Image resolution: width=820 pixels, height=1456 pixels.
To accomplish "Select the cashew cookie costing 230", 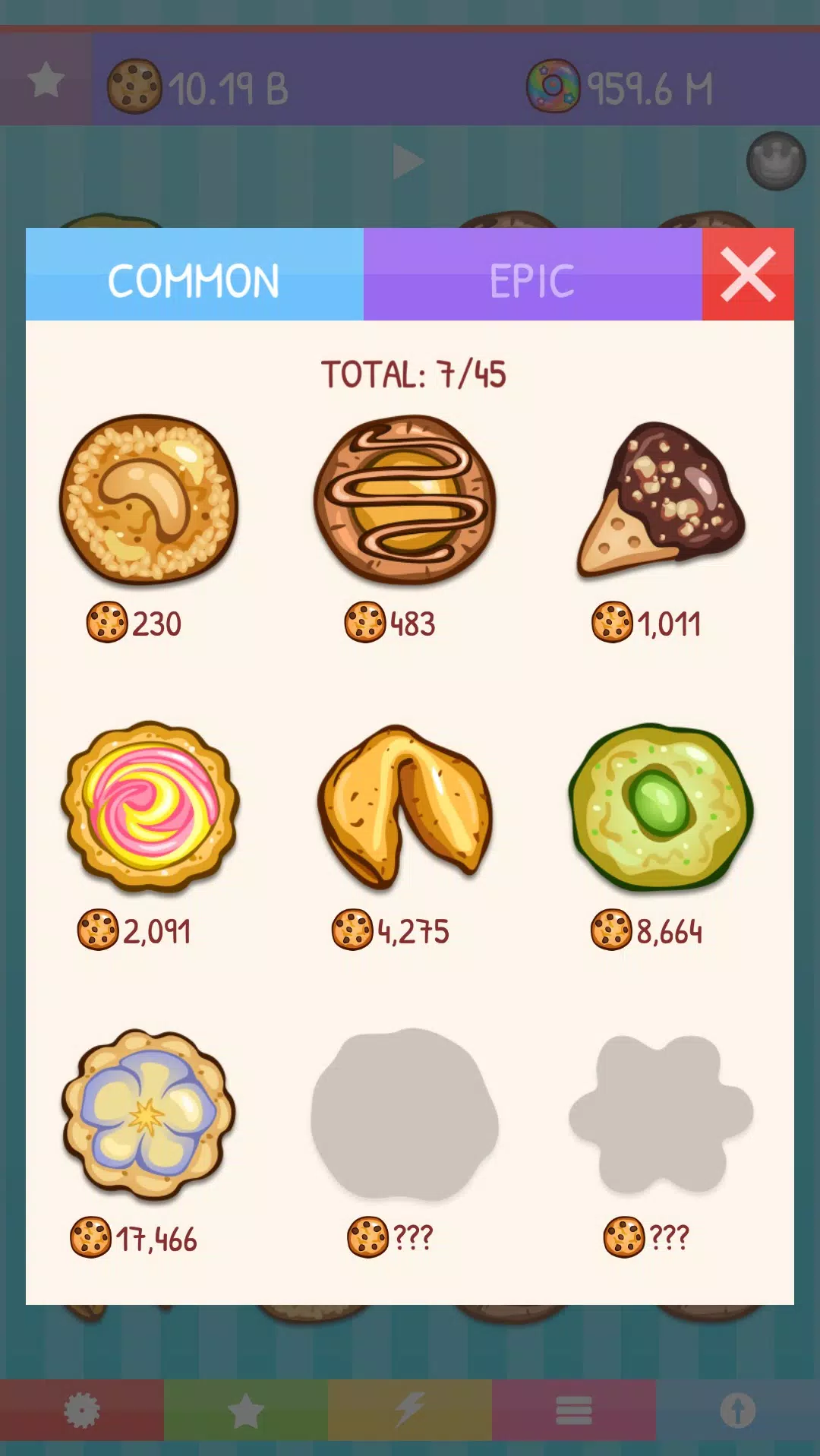I will pos(150,501).
